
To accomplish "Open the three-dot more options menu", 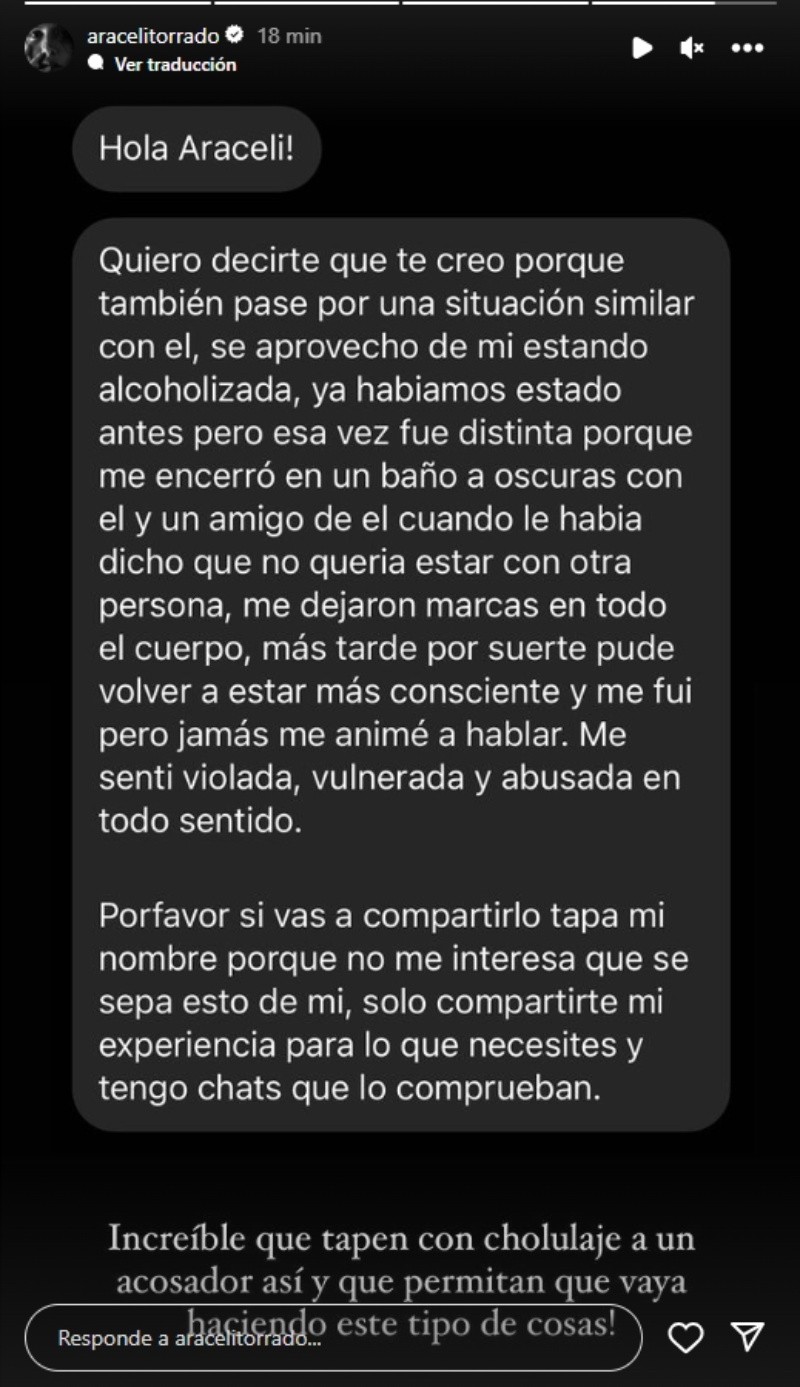I will coord(747,47).
